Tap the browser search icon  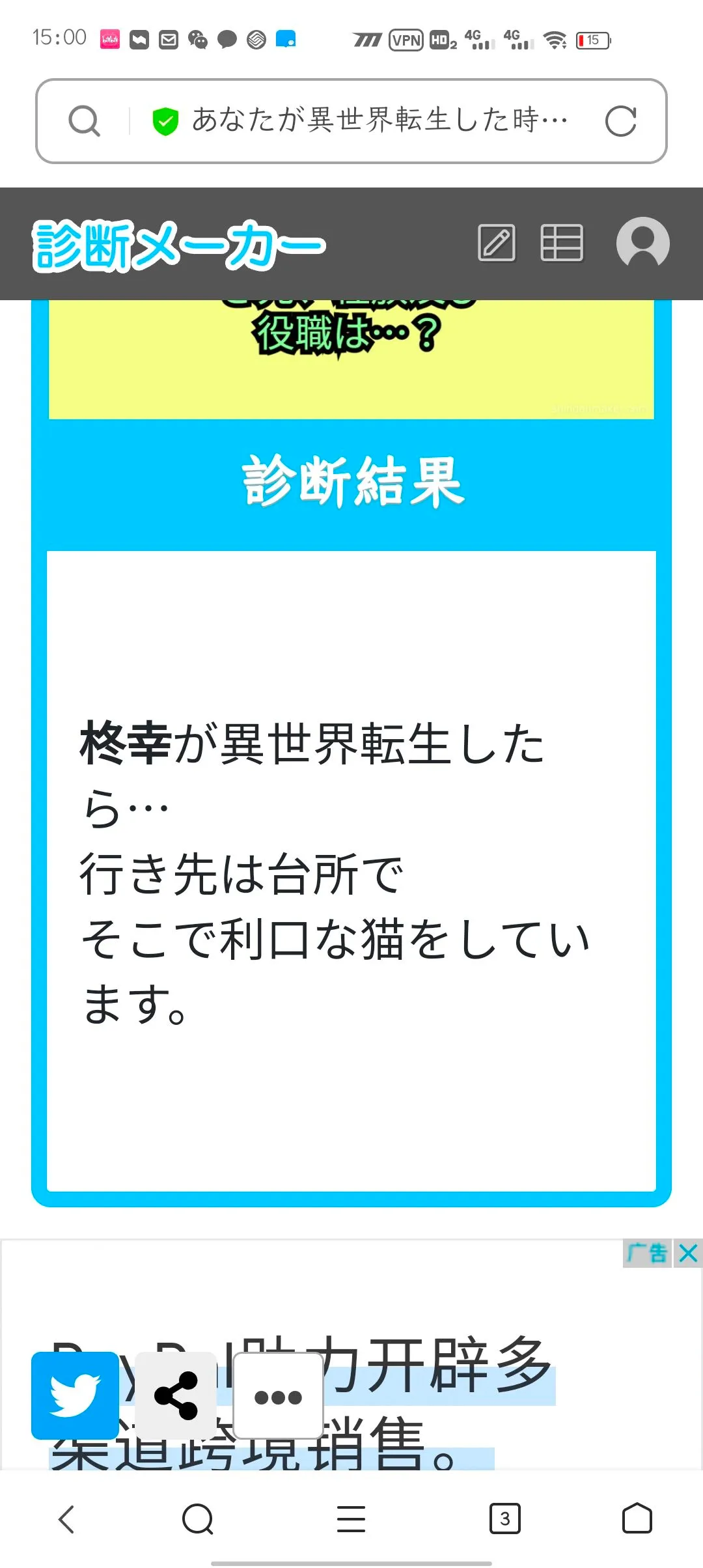coord(85,121)
